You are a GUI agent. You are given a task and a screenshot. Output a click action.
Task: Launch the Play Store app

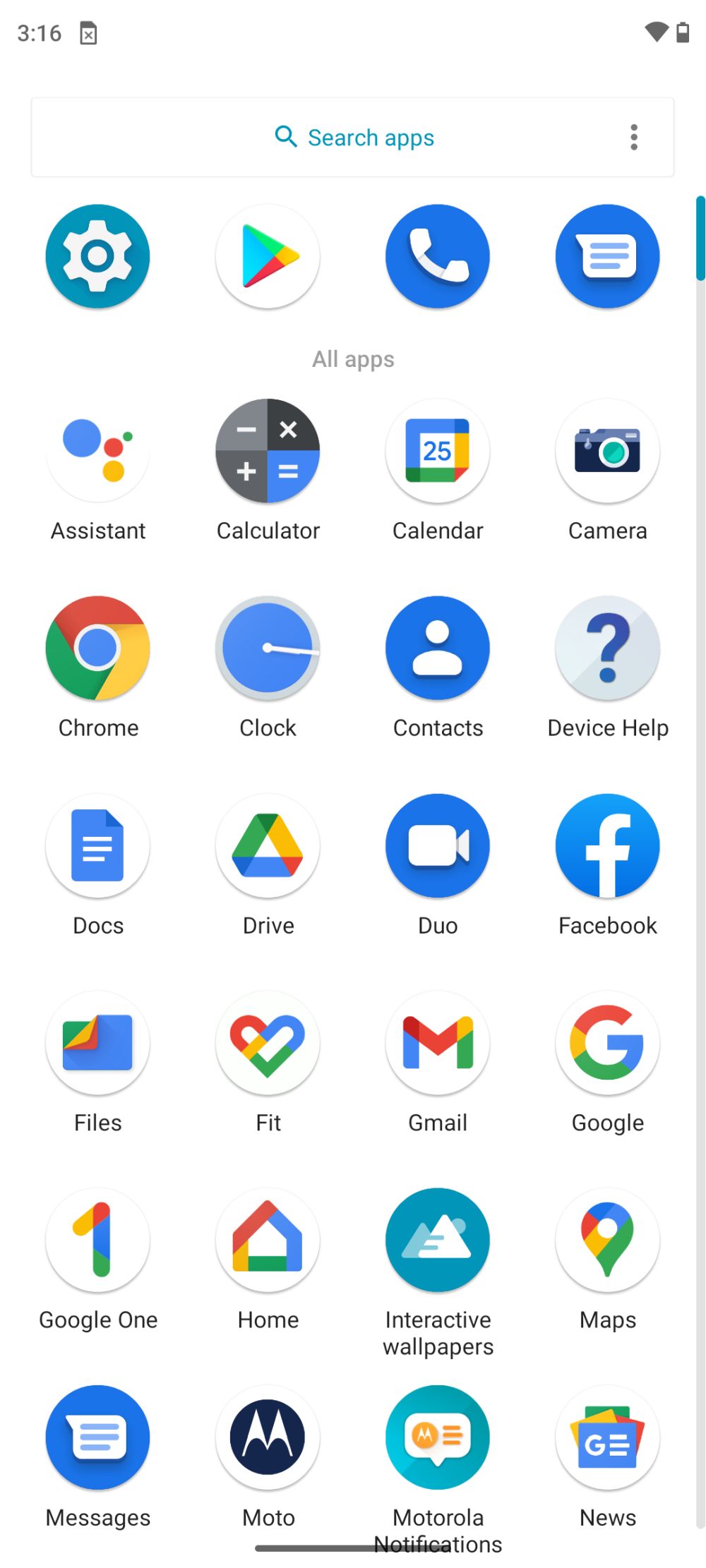[268, 256]
